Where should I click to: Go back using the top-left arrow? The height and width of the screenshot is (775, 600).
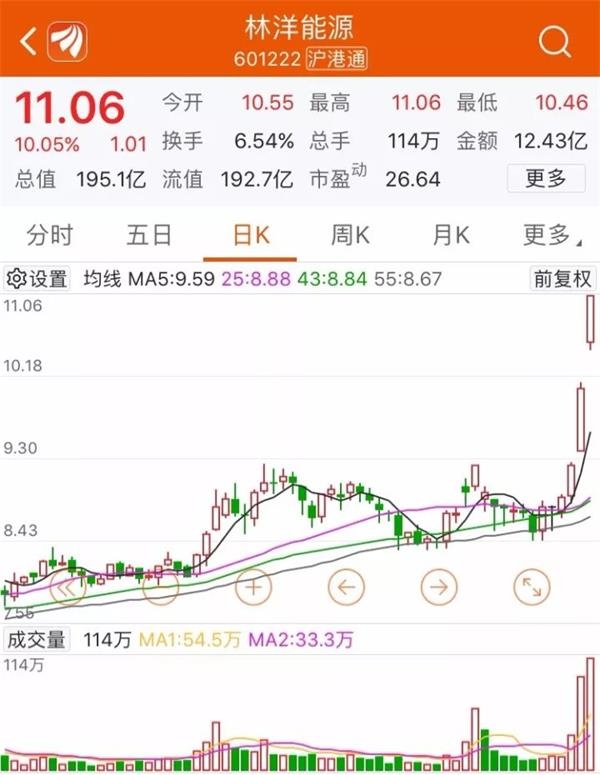pyautogui.click(x=28, y=41)
